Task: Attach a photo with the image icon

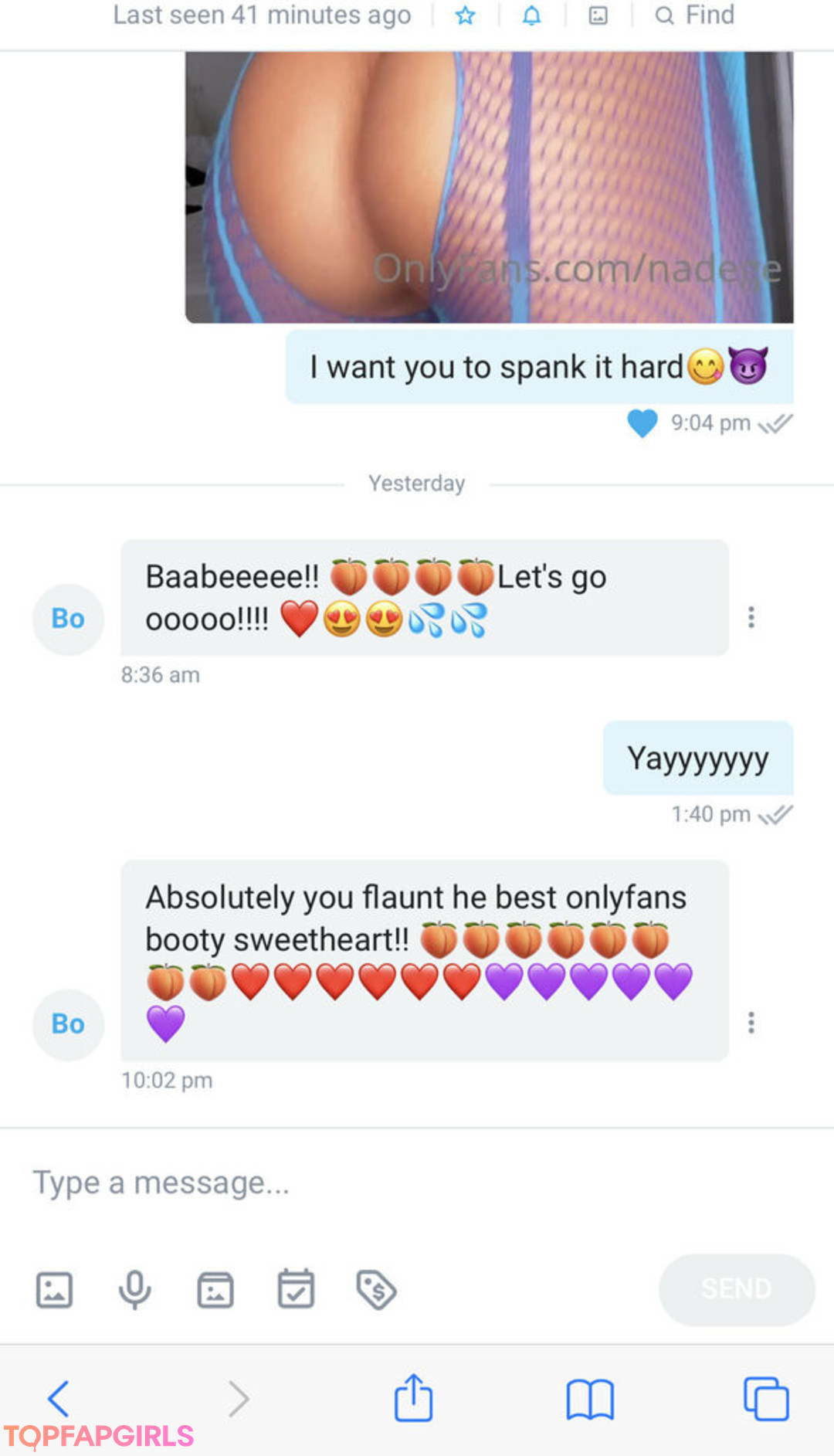Action: click(x=54, y=1289)
